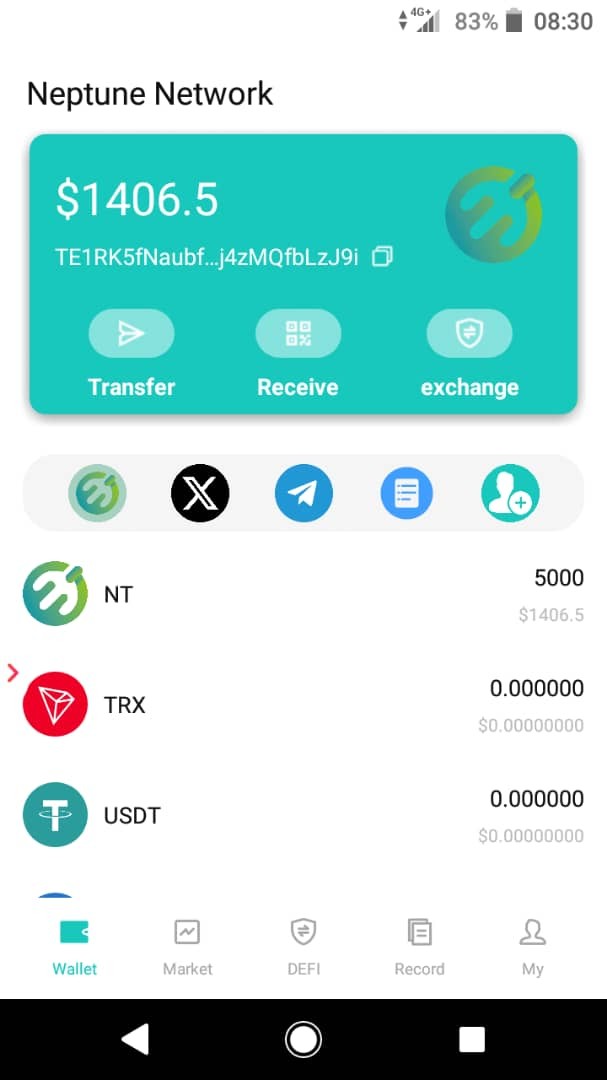Switch to the Market tab
The height and width of the screenshot is (1080, 607).
click(x=188, y=946)
